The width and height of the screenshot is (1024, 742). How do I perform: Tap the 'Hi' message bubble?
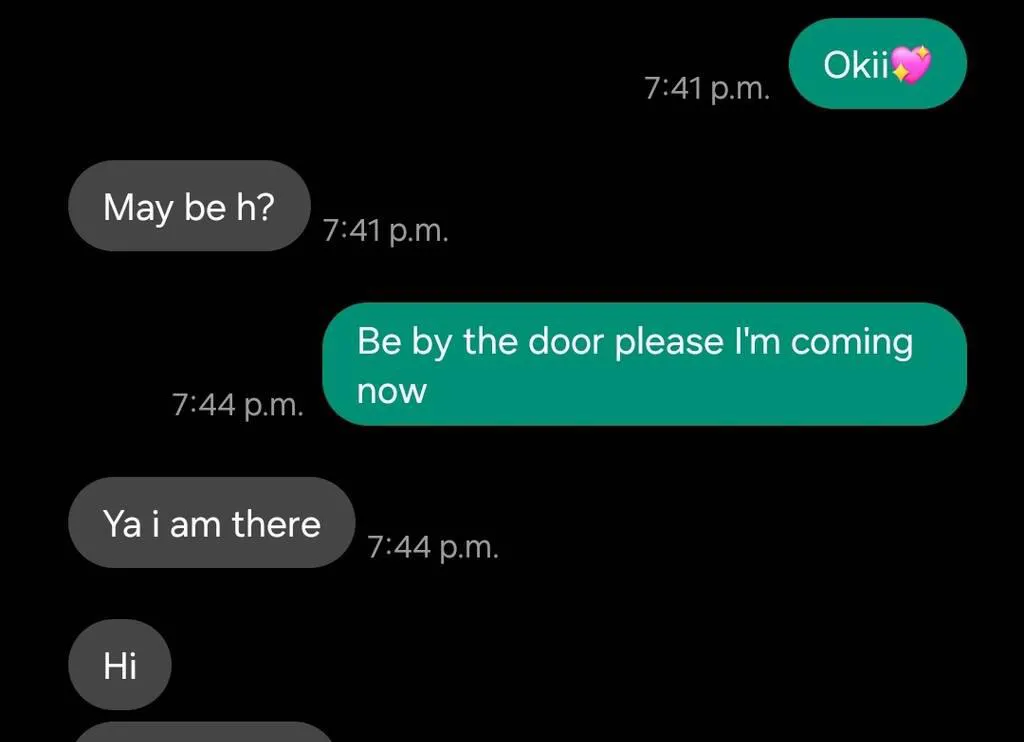tap(120, 665)
